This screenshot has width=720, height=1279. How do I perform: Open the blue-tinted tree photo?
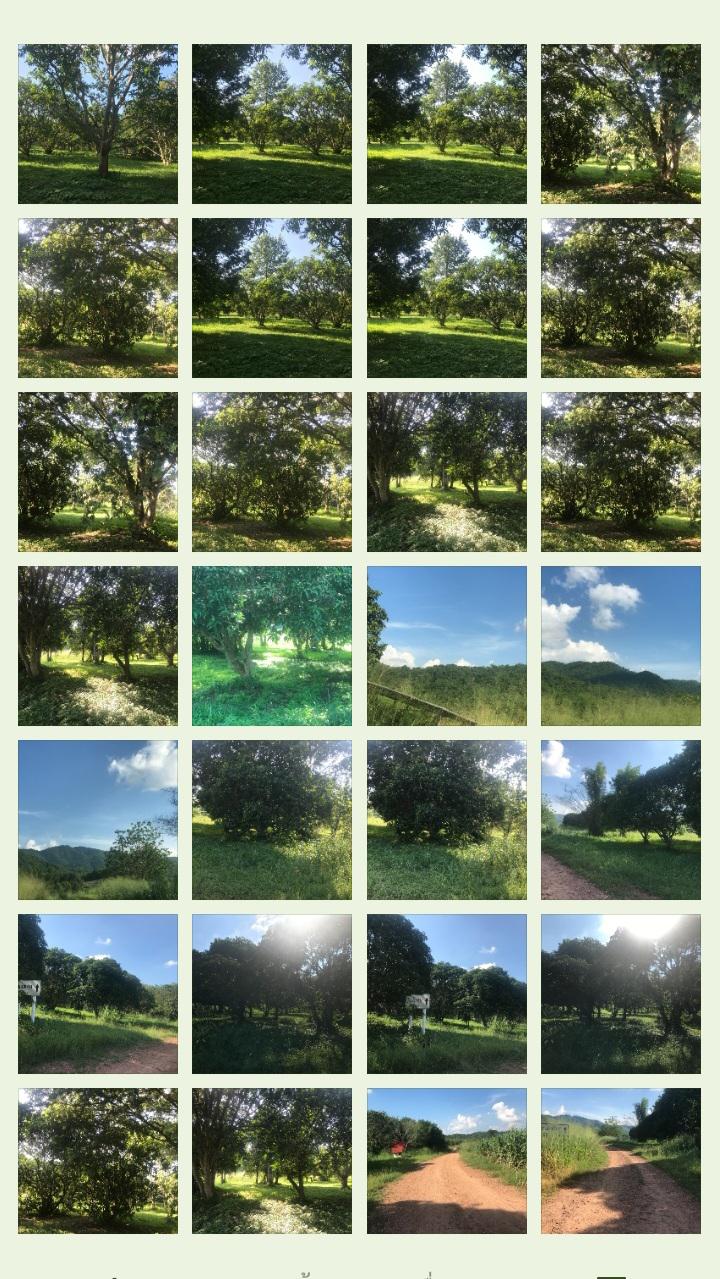[272, 646]
